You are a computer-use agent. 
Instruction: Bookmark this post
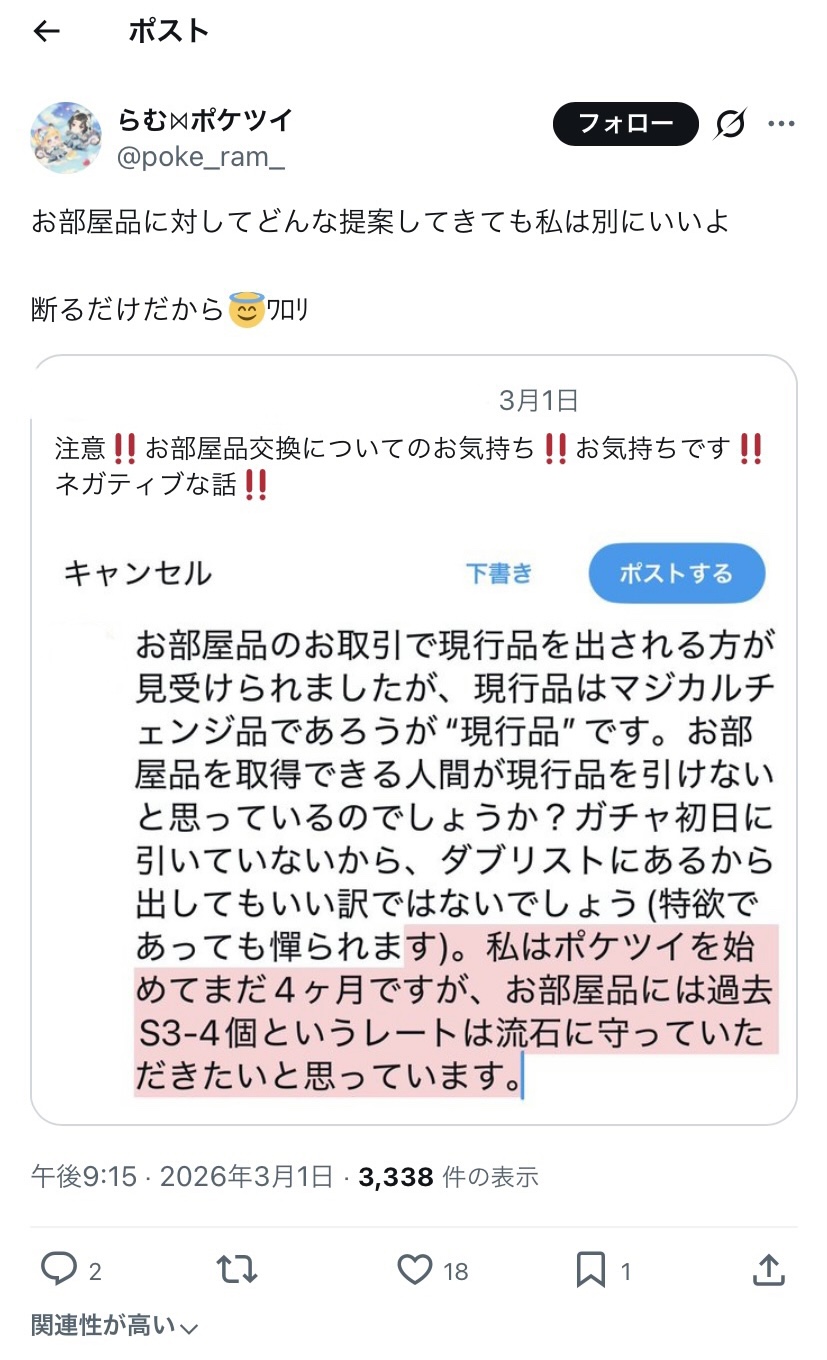pyautogui.click(x=591, y=1270)
